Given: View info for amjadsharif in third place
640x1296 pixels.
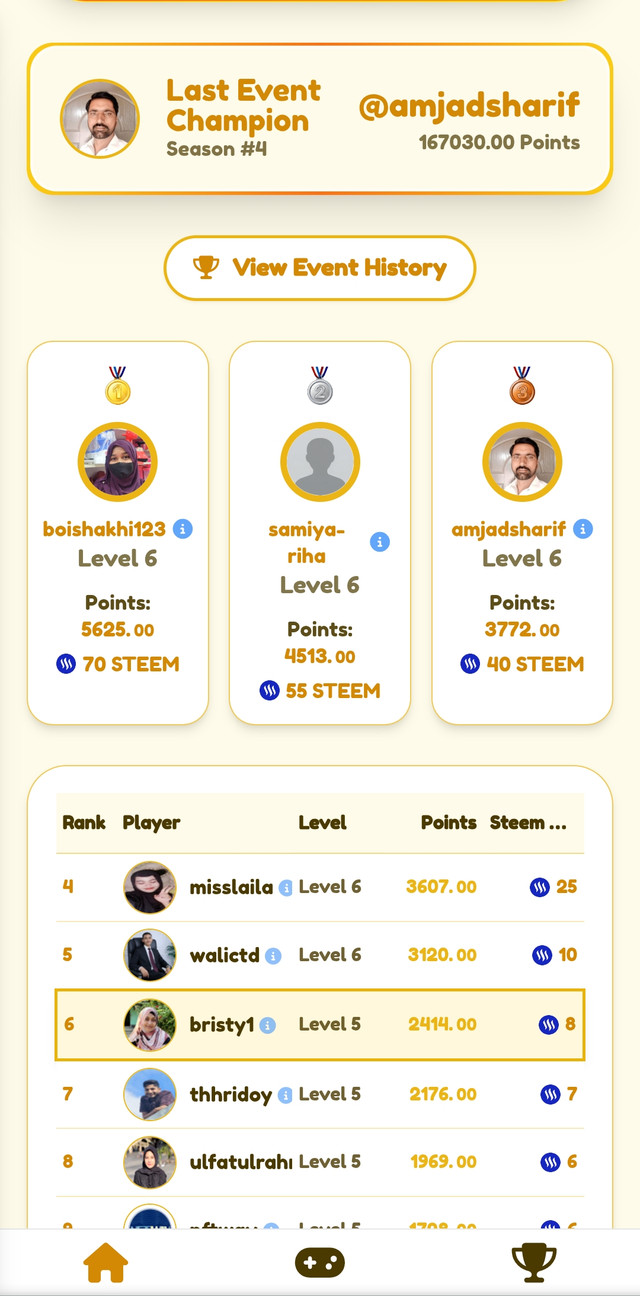Looking at the screenshot, I should (x=583, y=529).
